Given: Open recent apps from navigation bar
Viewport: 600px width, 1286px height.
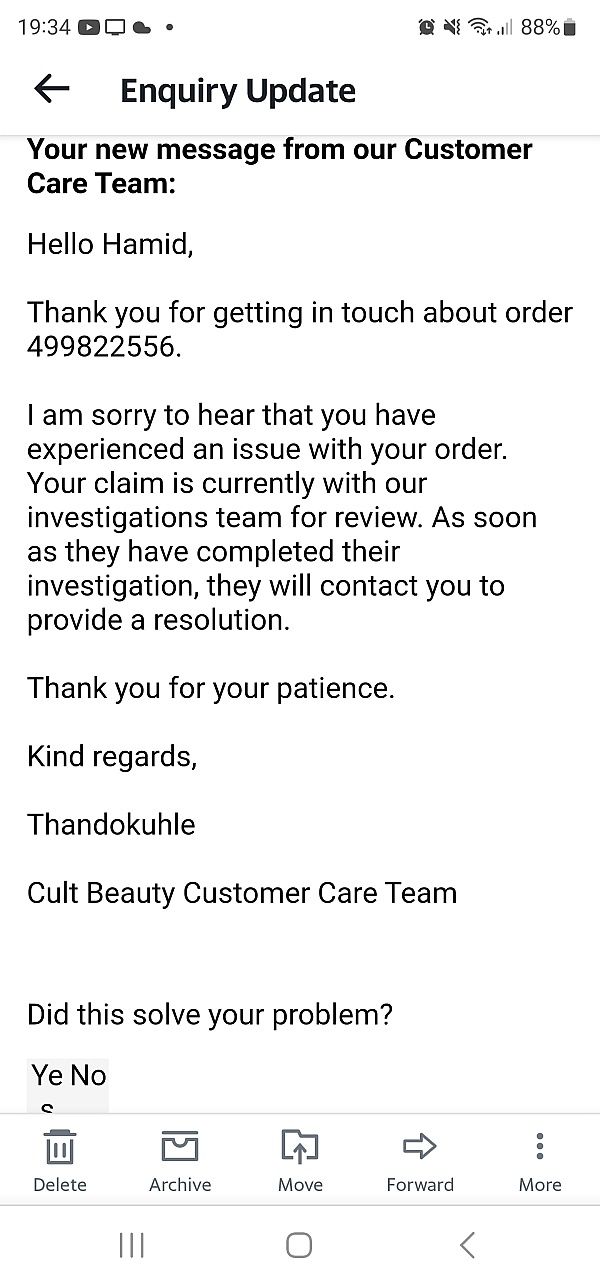Looking at the screenshot, I should click(x=131, y=1245).
